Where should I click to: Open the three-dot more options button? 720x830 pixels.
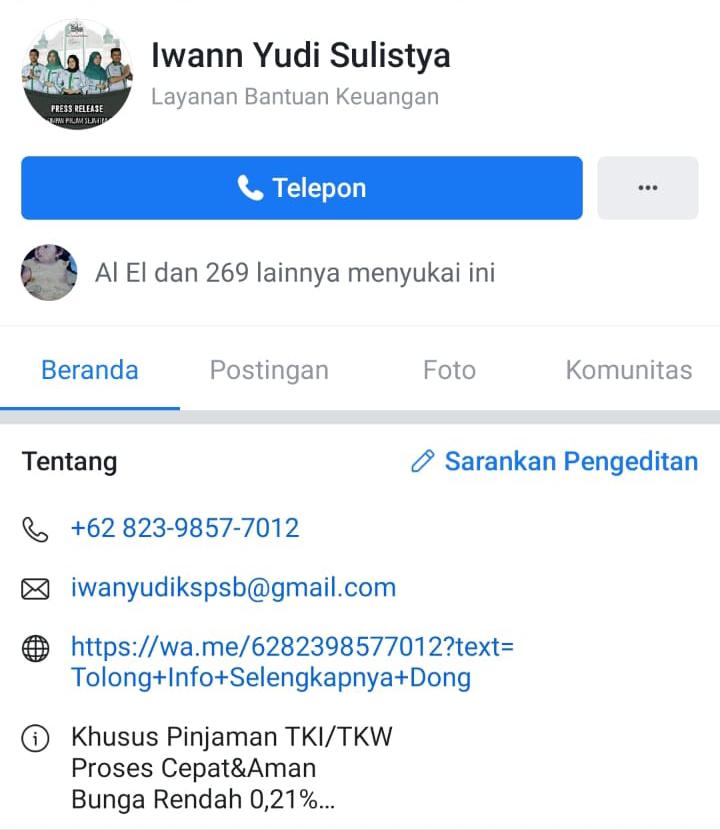coord(647,188)
